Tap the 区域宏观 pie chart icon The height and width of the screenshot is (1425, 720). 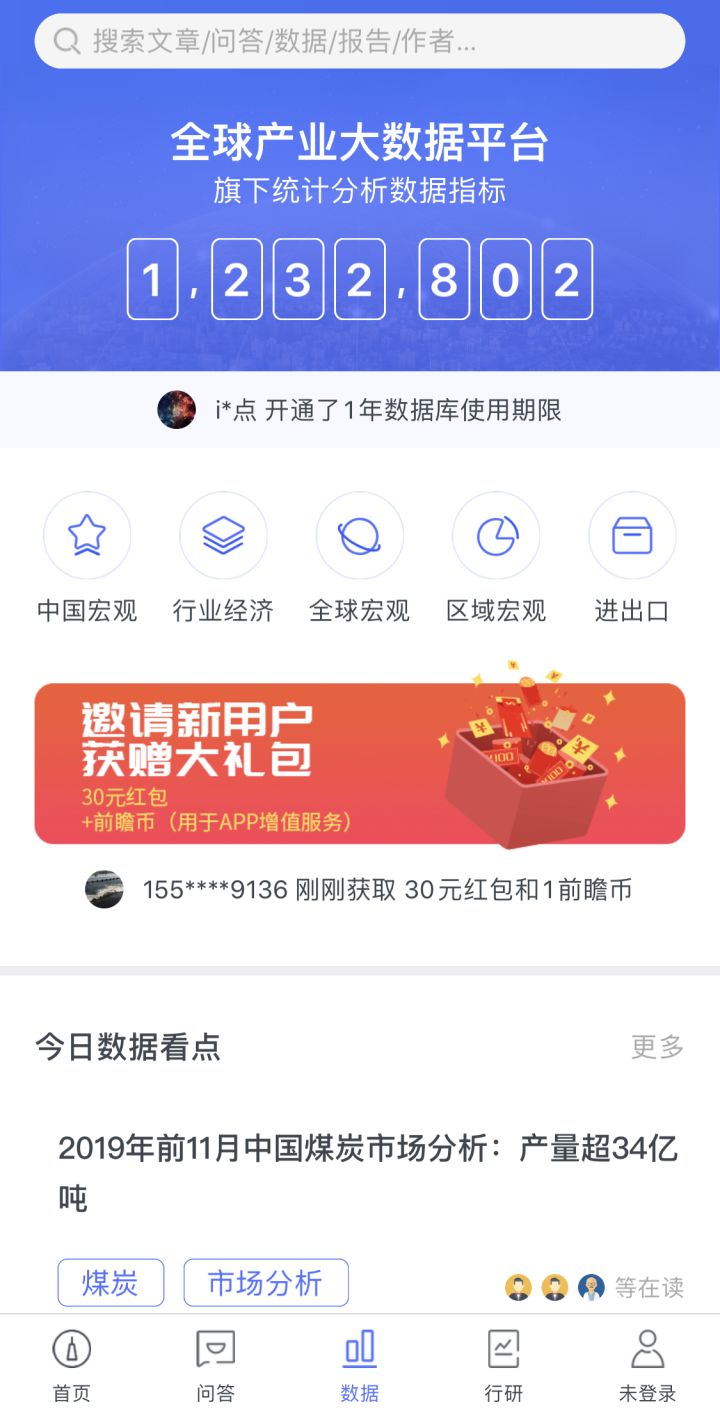[496, 535]
